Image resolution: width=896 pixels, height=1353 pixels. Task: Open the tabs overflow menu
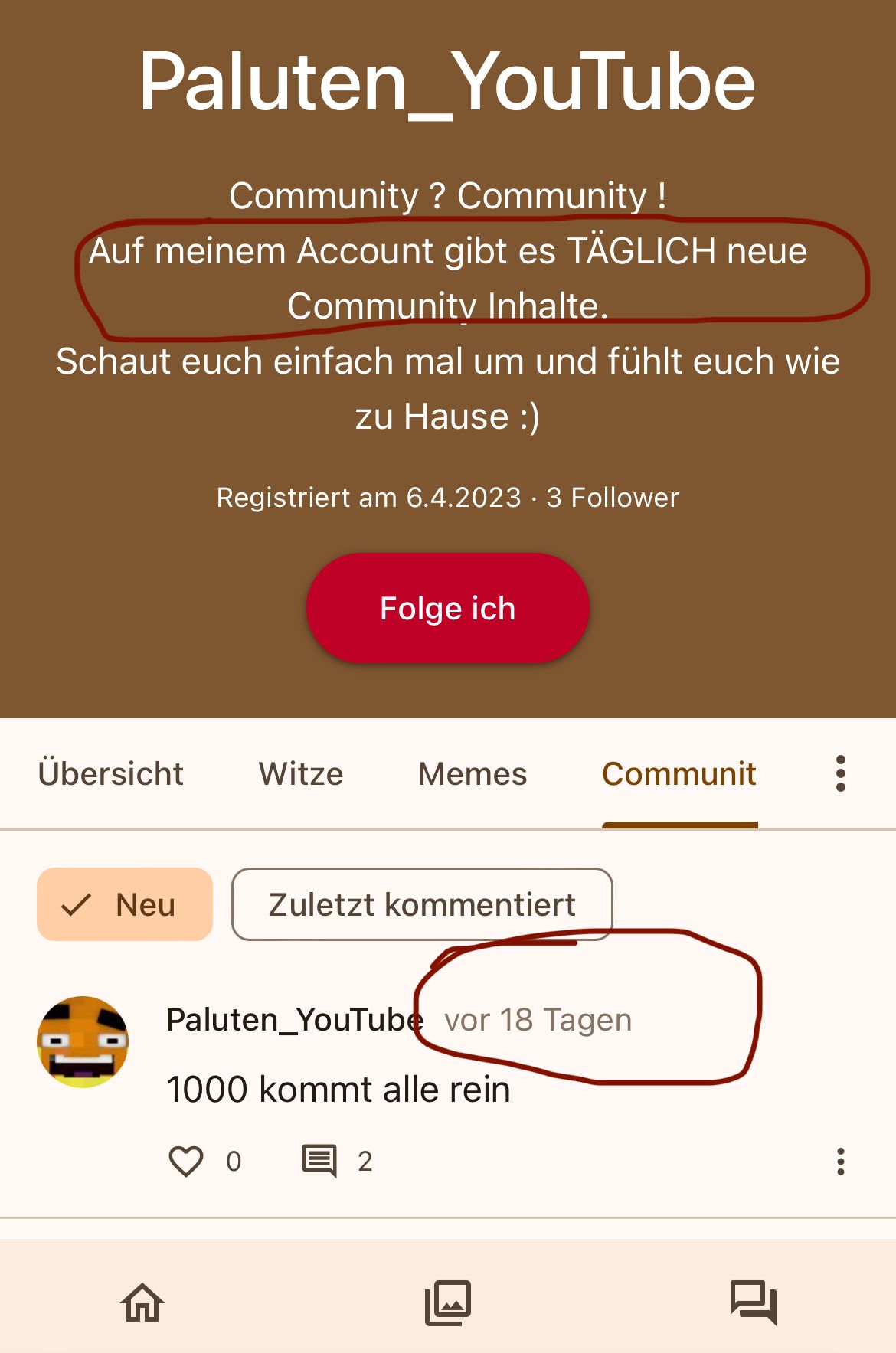(x=840, y=773)
